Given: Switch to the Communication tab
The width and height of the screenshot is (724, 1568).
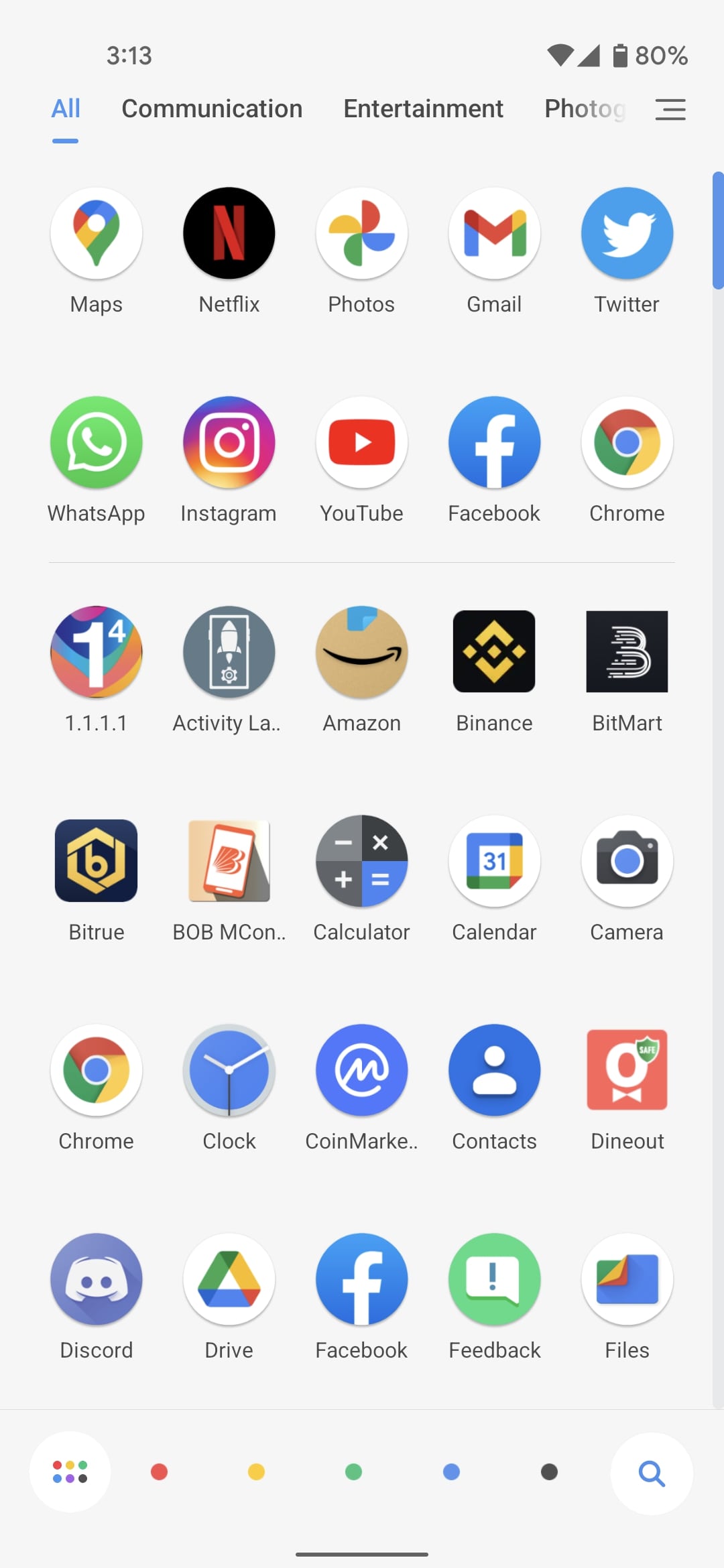Looking at the screenshot, I should pos(212,109).
